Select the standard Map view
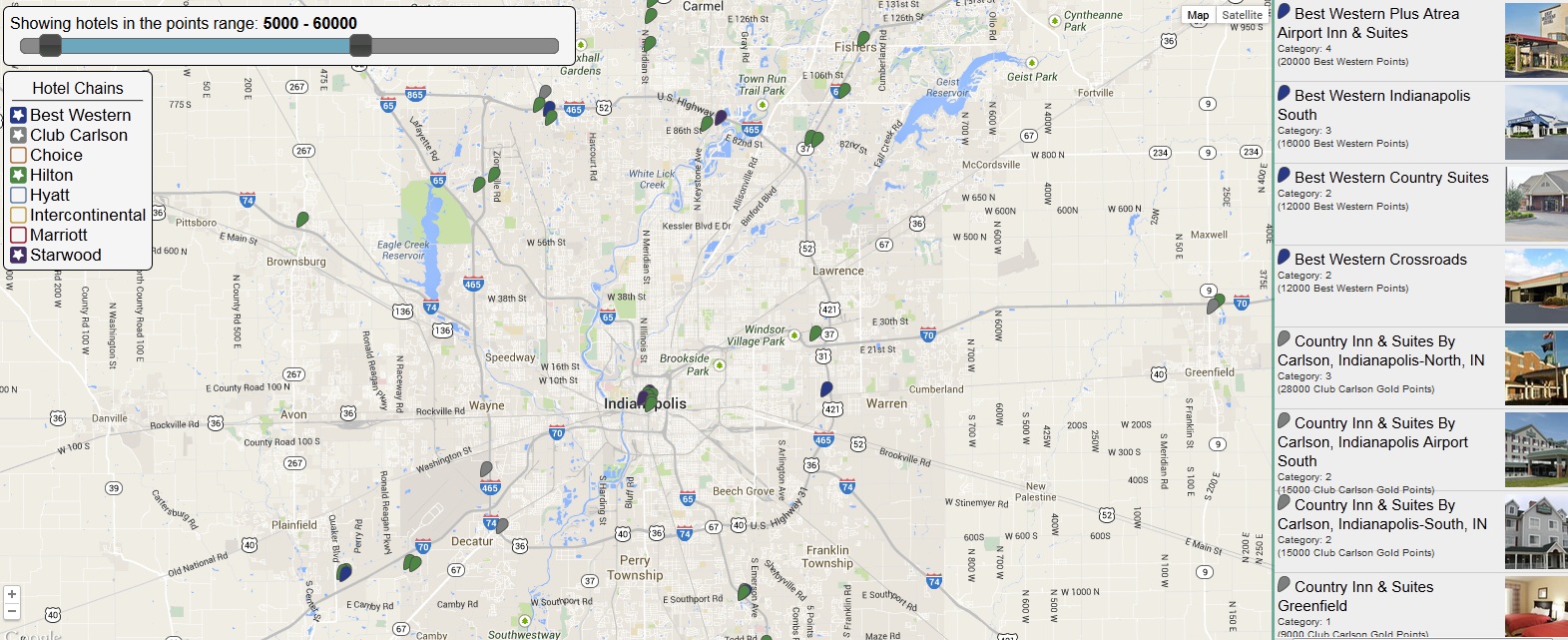Viewport: 1568px width, 640px height. [x=1198, y=15]
